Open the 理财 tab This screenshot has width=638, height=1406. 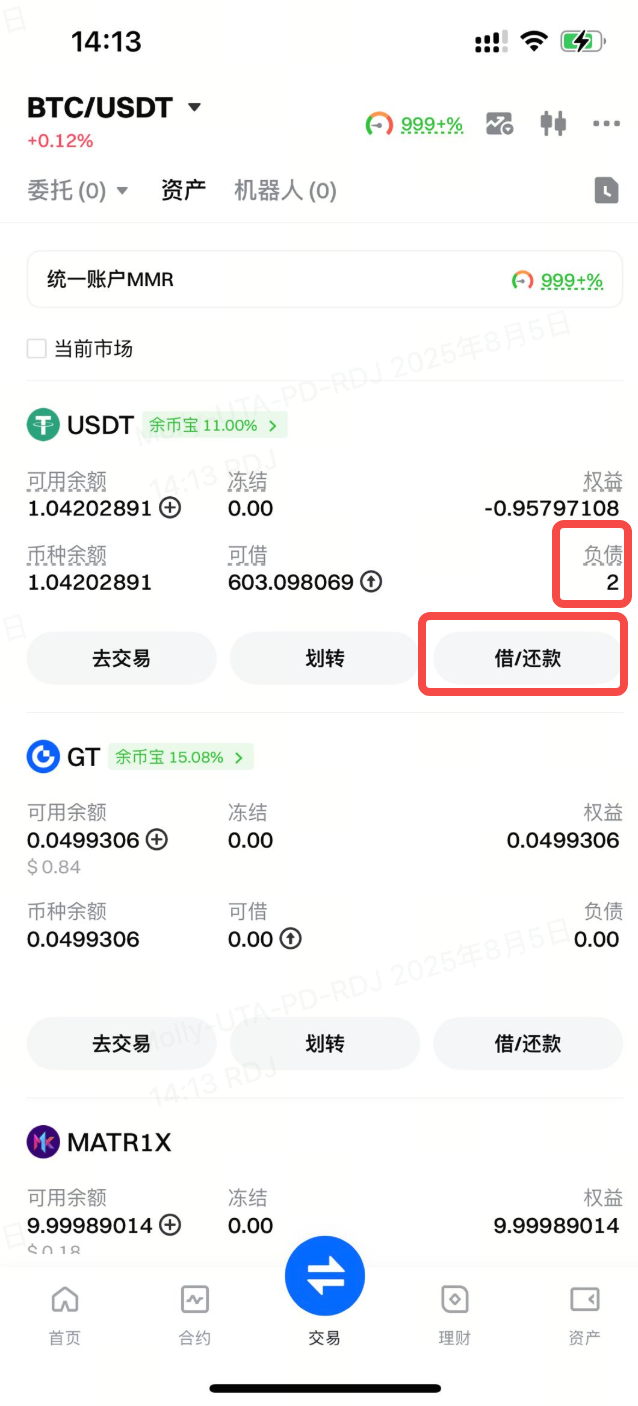pos(455,1314)
